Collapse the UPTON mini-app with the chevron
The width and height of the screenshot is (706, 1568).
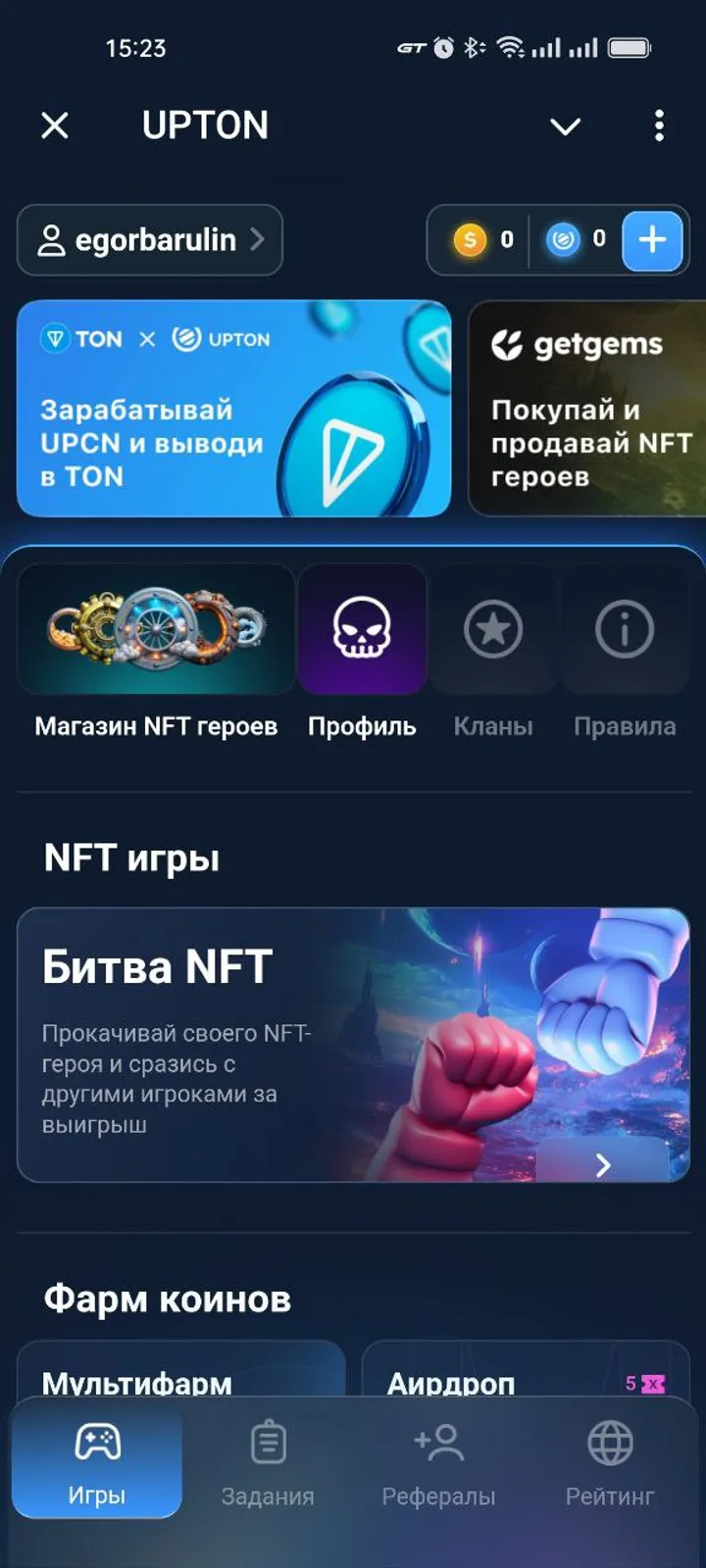pos(565,125)
